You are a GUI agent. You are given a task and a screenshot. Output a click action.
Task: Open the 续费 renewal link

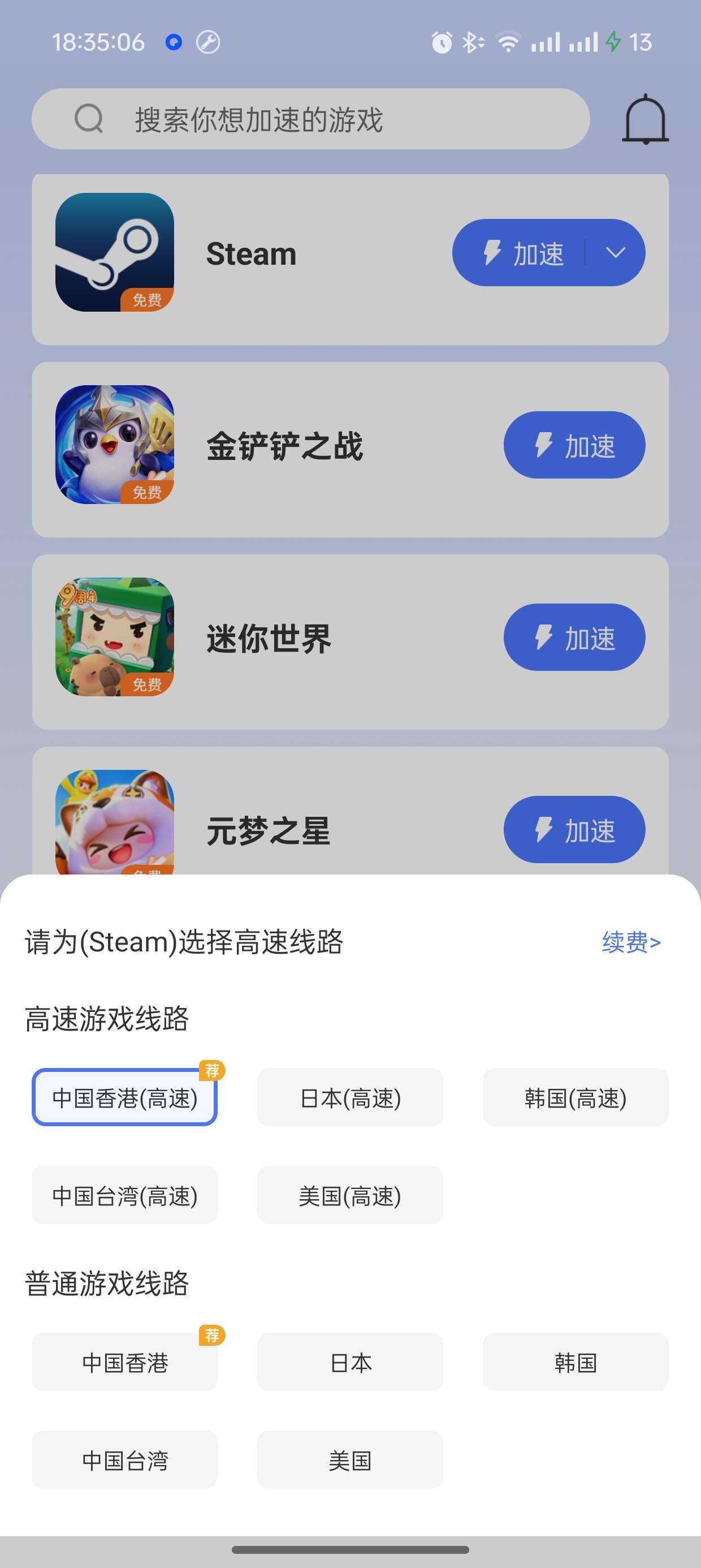point(631,942)
